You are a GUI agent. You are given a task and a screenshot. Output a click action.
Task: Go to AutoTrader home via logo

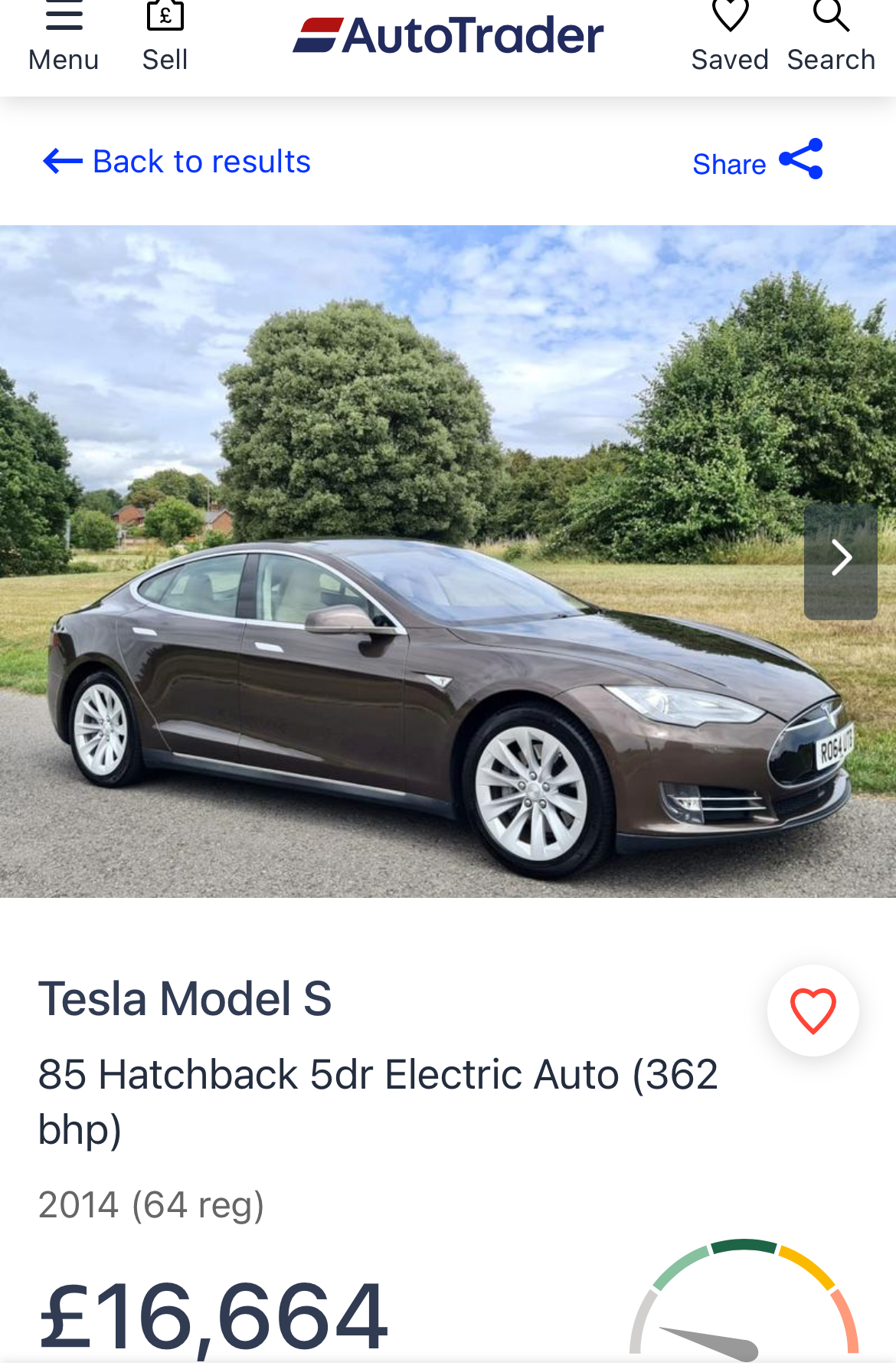[x=448, y=36]
